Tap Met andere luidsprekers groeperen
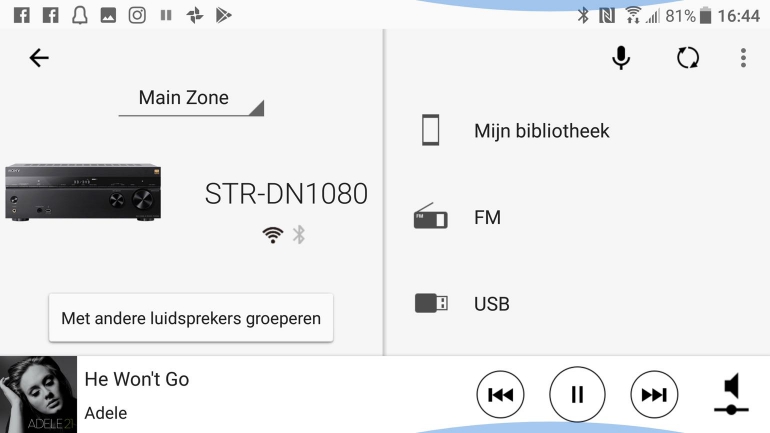The width and height of the screenshot is (770, 433). (x=191, y=319)
